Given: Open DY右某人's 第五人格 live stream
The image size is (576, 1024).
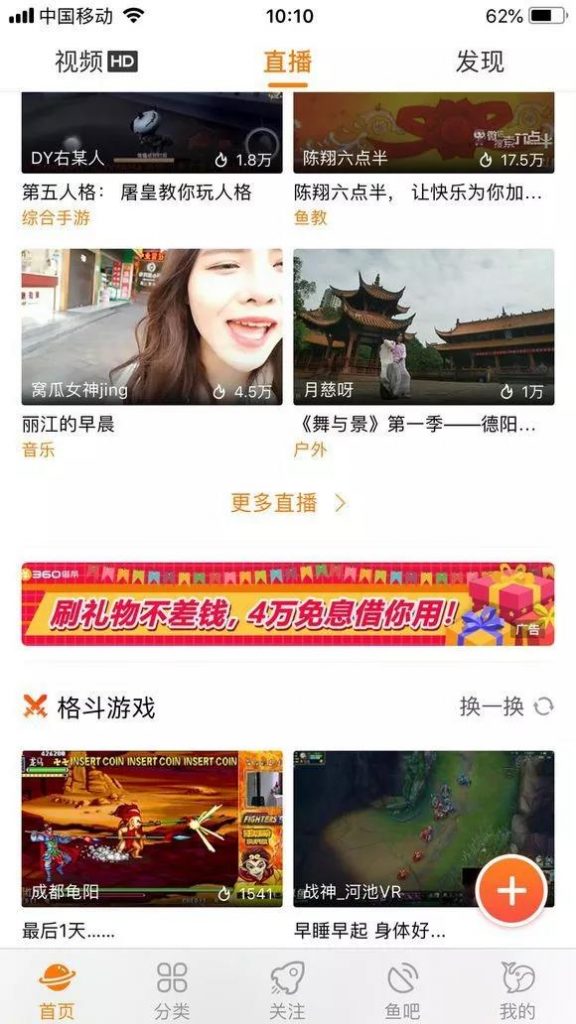Looking at the screenshot, I should point(152,133).
